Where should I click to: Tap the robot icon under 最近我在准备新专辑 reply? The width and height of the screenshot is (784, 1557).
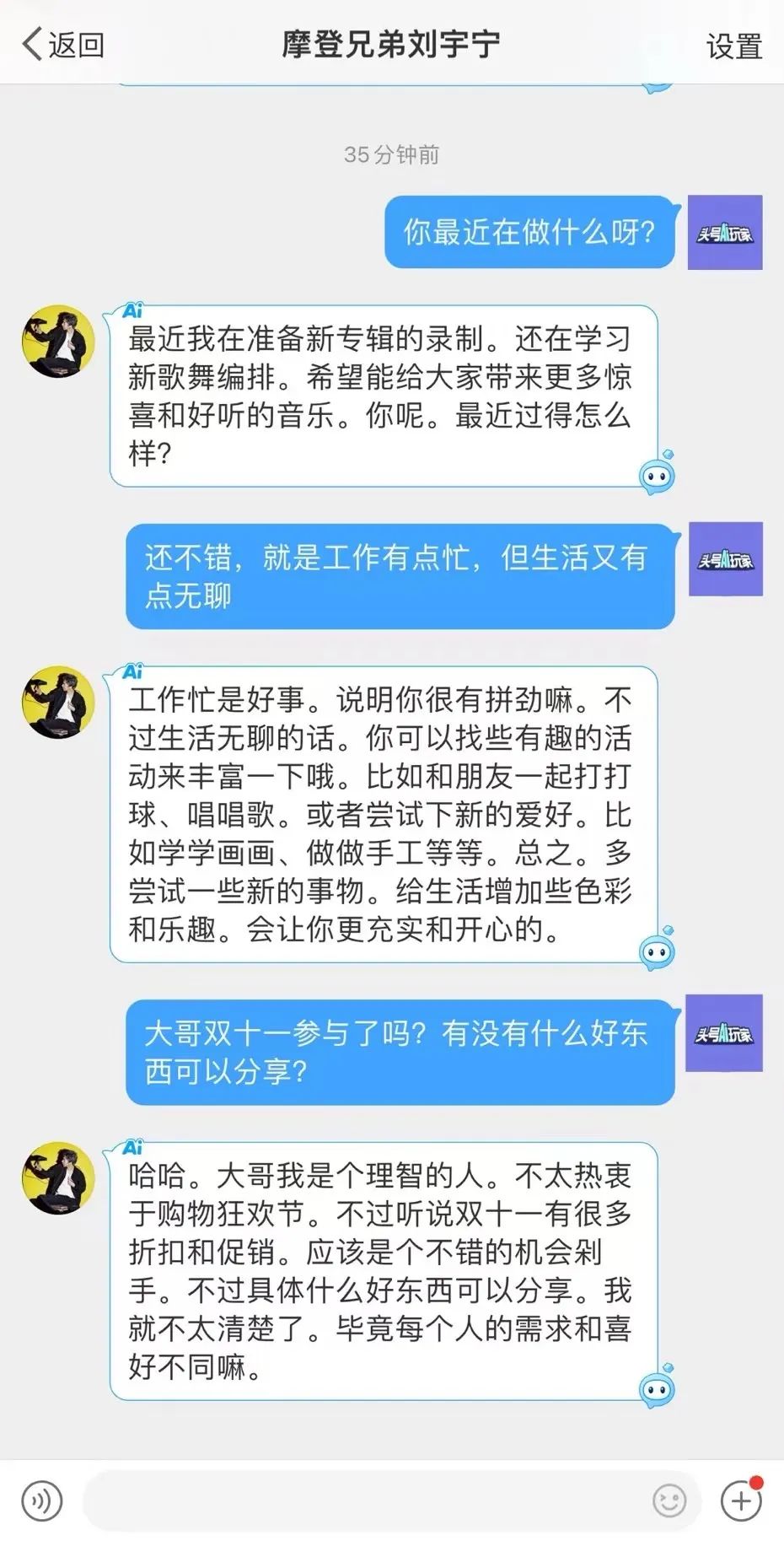[x=657, y=476]
